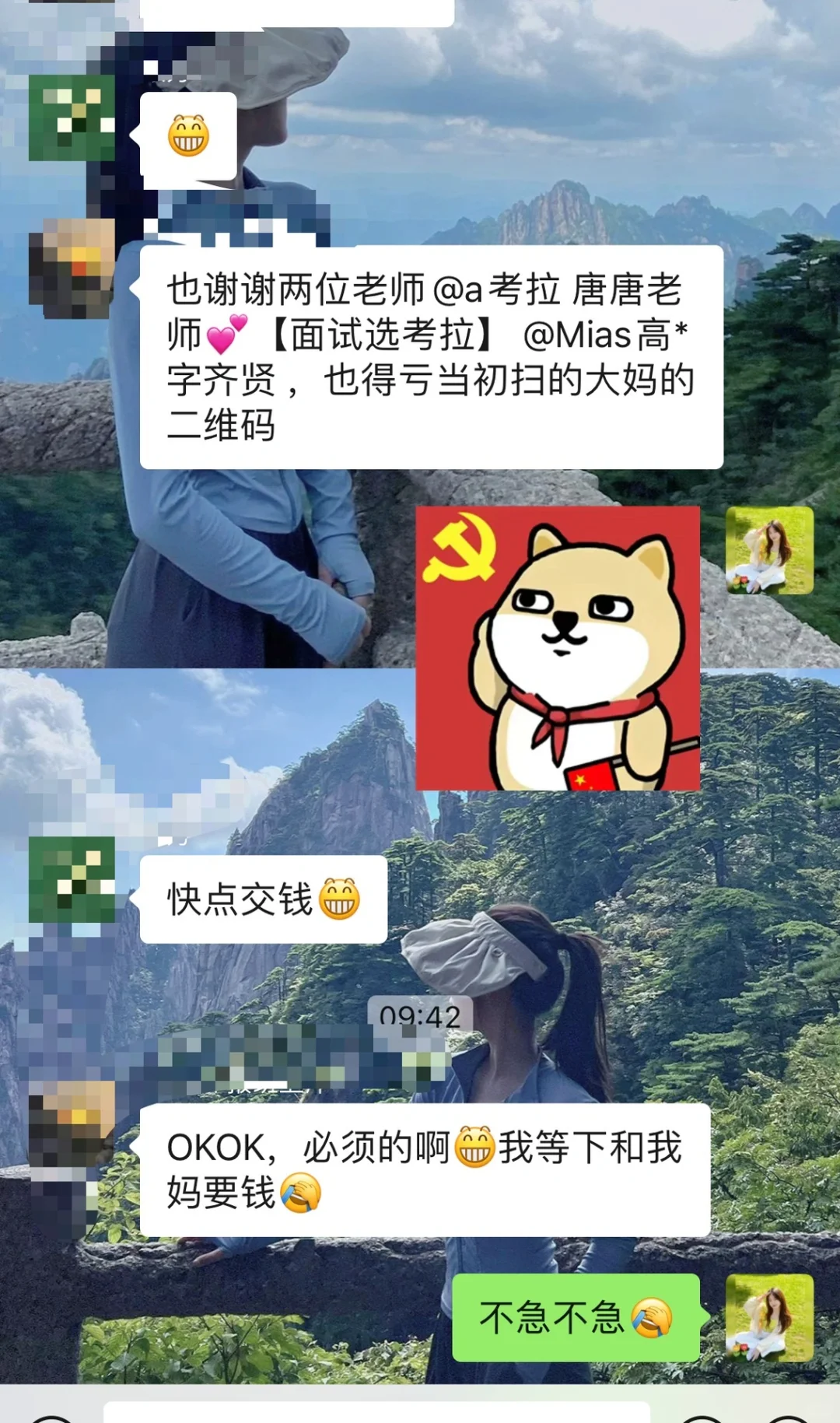Image resolution: width=840 pixels, height=1423 pixels.
Task: Open the green avatar beside the lone grin emoji
Action: [x=72, y=117]
